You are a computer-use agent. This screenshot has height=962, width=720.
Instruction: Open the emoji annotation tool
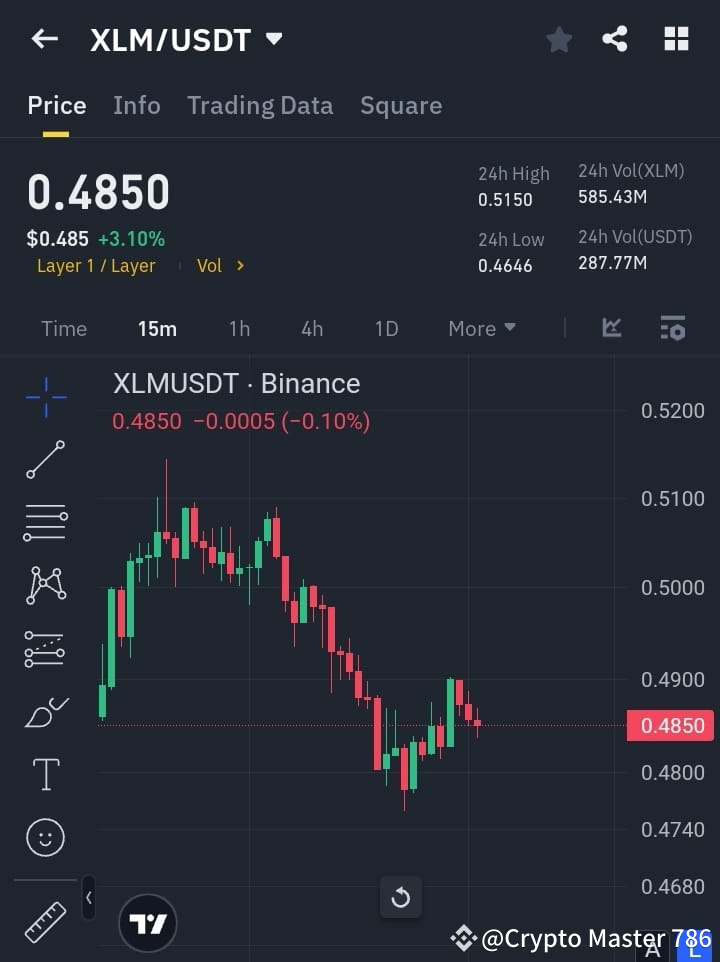tap(45, 837)
